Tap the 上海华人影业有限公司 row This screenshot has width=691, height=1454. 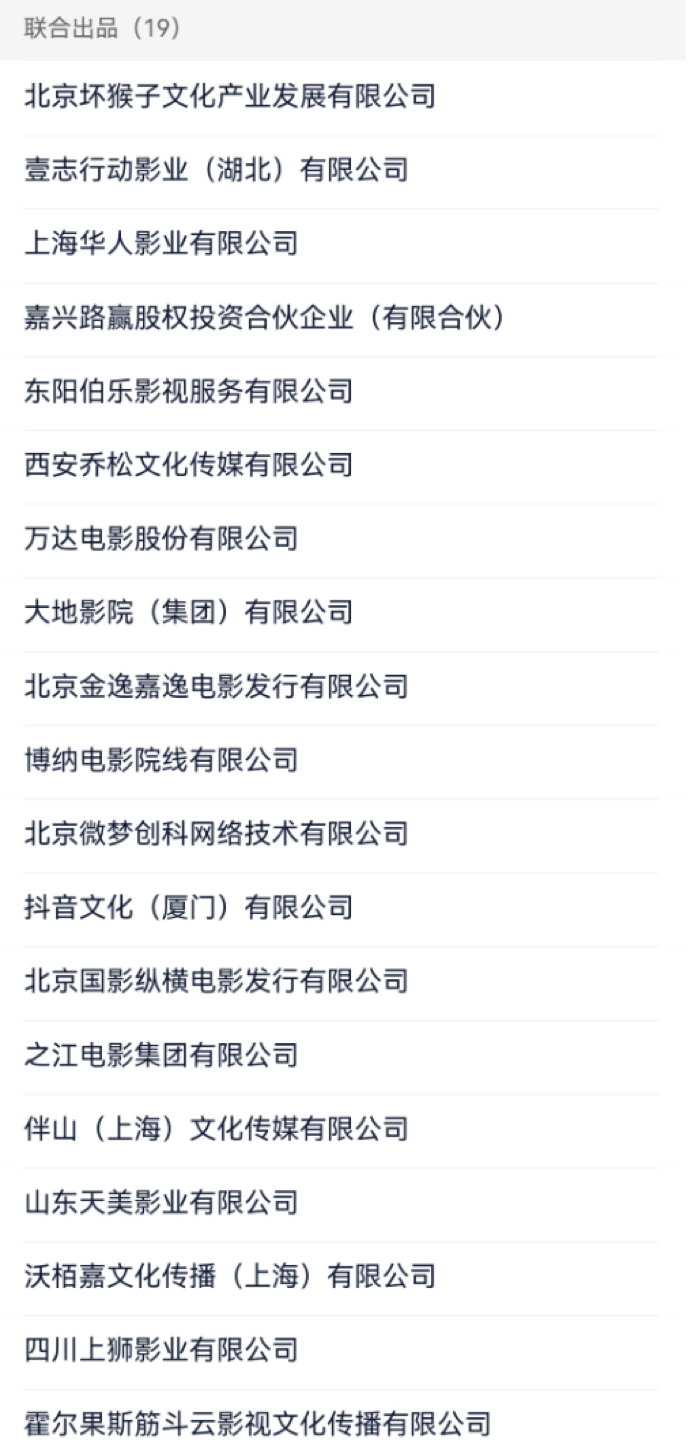(161, 244)
